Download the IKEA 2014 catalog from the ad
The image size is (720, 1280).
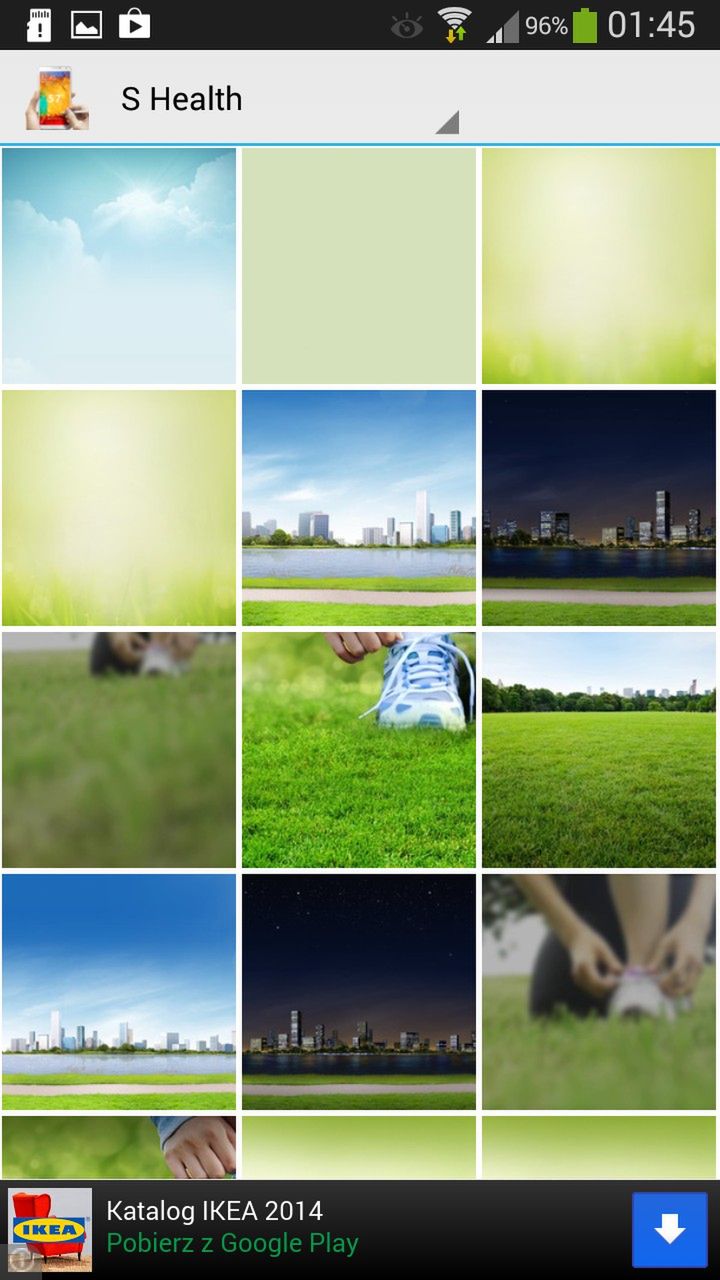coord(669,1229)
